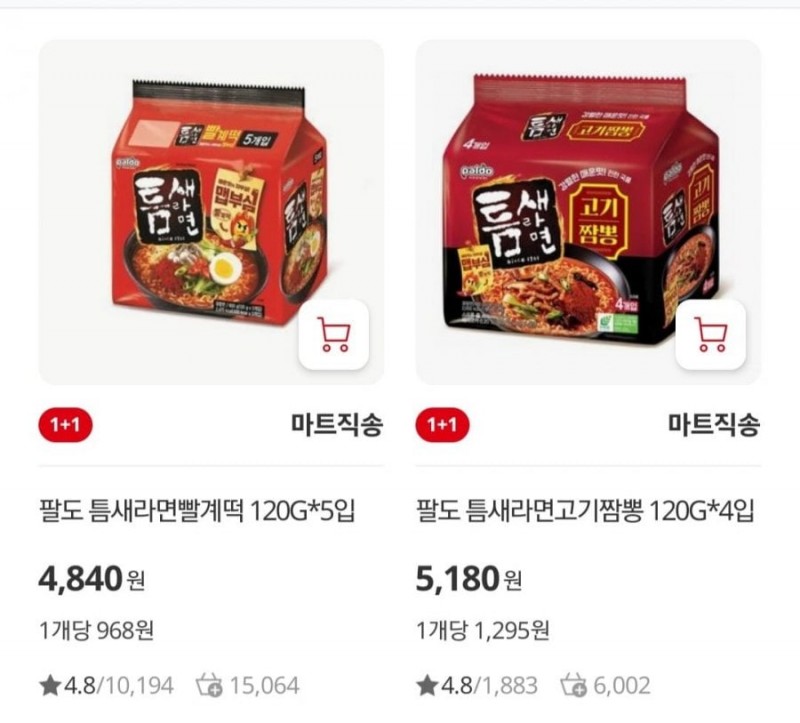
Task: Add 틈새라면빨계떡 5-pack to cart
Action: [x=334, y=335]
